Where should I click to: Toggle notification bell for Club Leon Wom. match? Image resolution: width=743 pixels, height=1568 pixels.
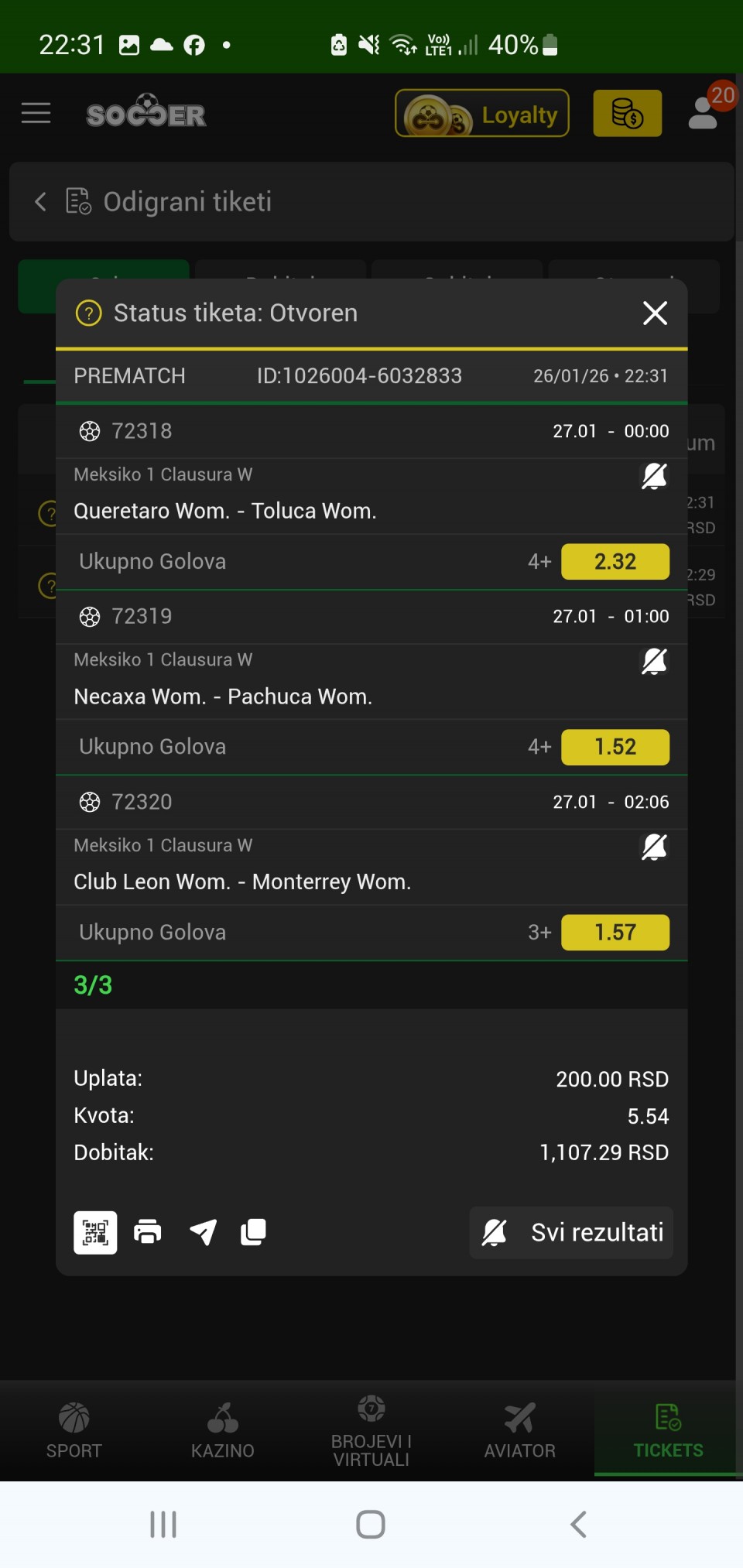(x=654, y=847)
